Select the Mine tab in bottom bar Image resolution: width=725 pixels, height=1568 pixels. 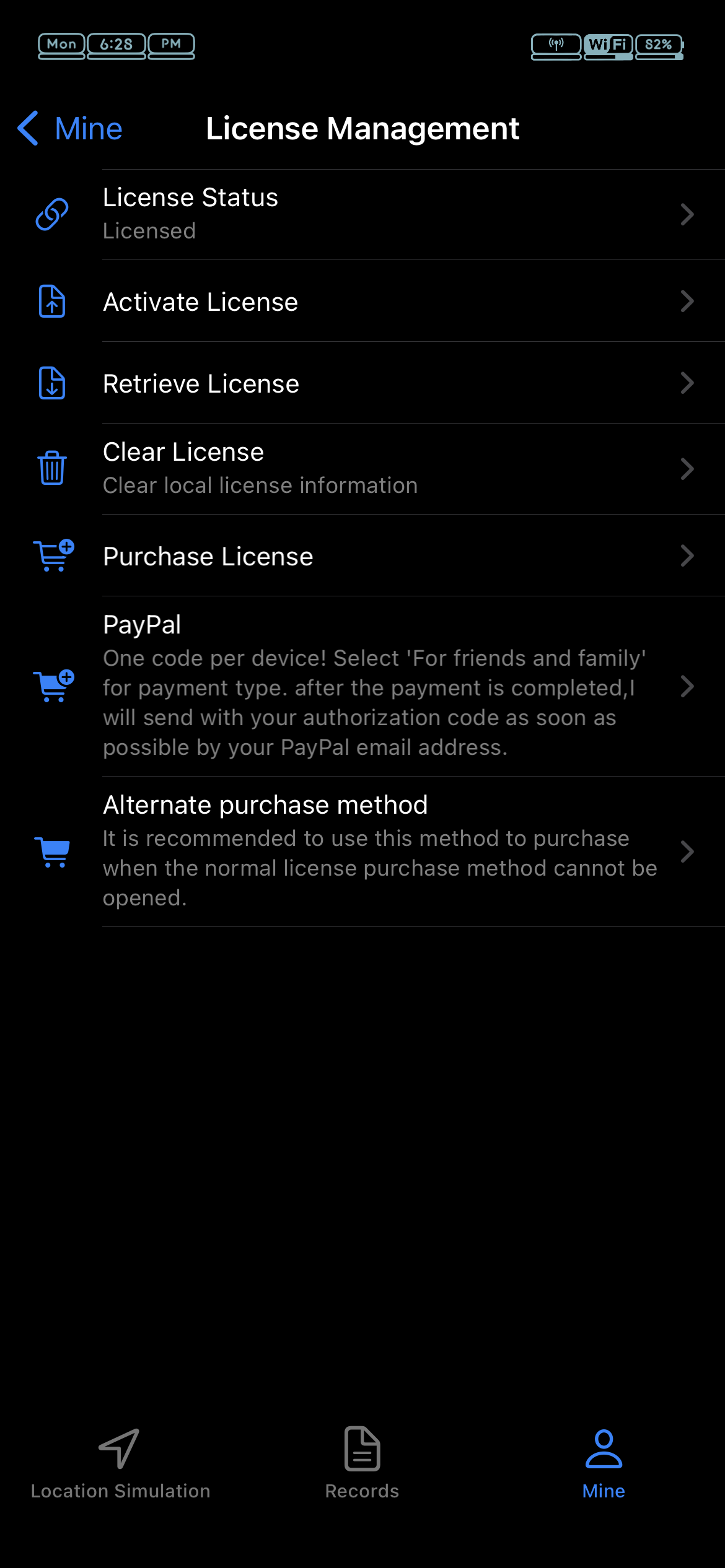coord(604,1464)
